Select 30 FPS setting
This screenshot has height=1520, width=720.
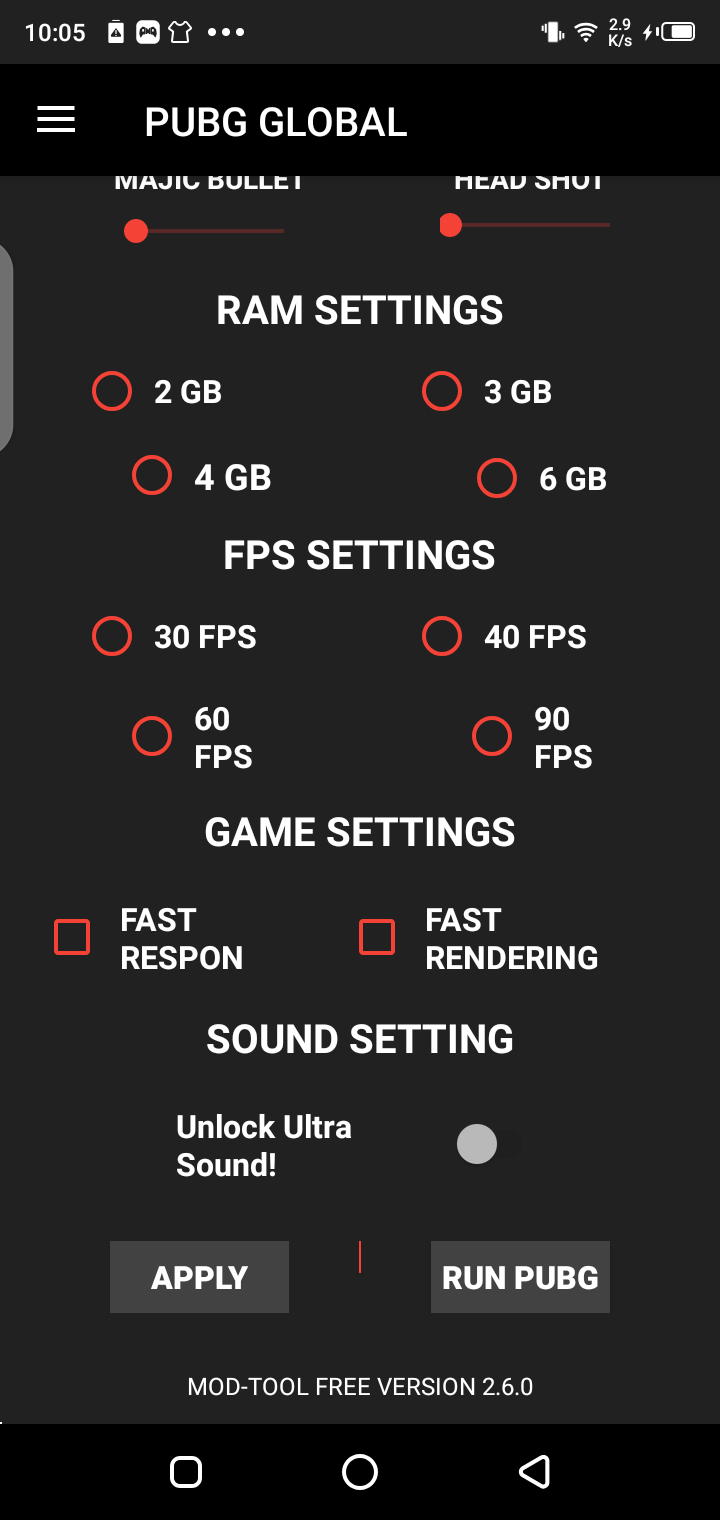112,636
